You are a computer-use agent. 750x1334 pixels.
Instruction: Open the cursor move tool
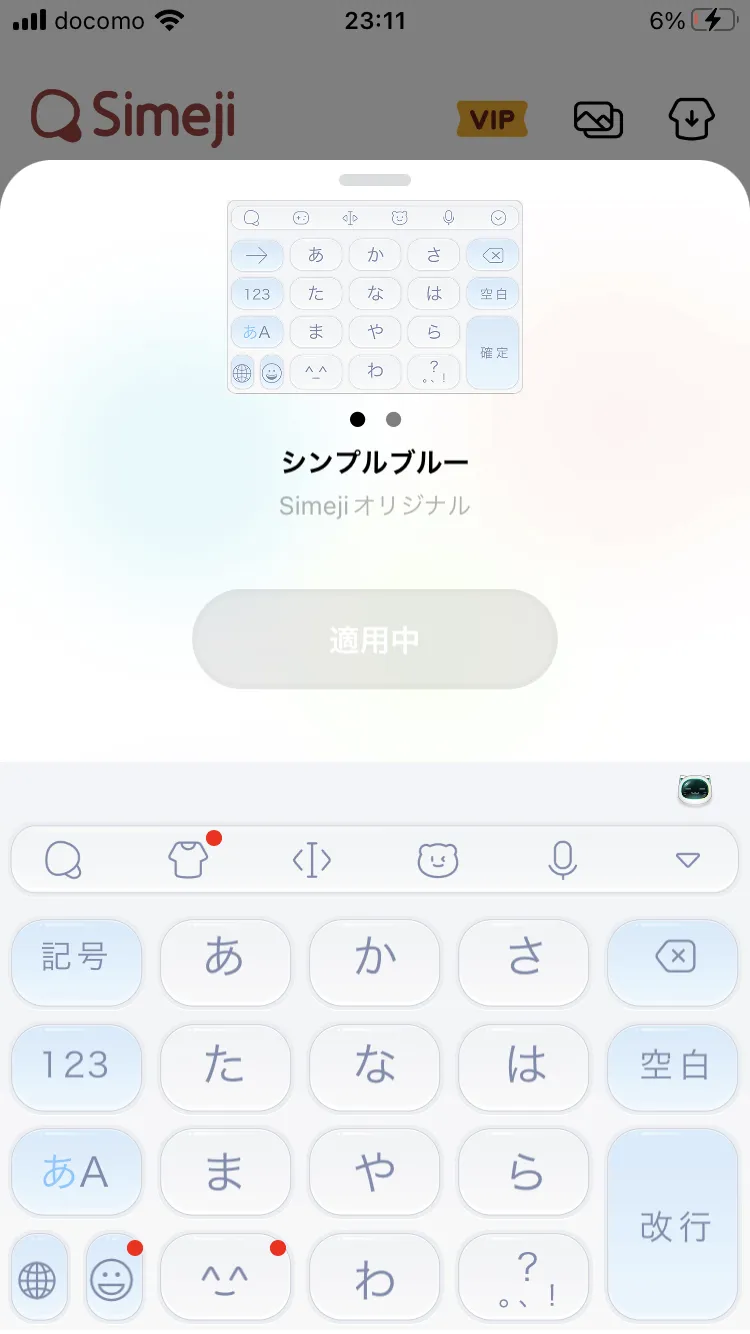[x=312, y=859]
